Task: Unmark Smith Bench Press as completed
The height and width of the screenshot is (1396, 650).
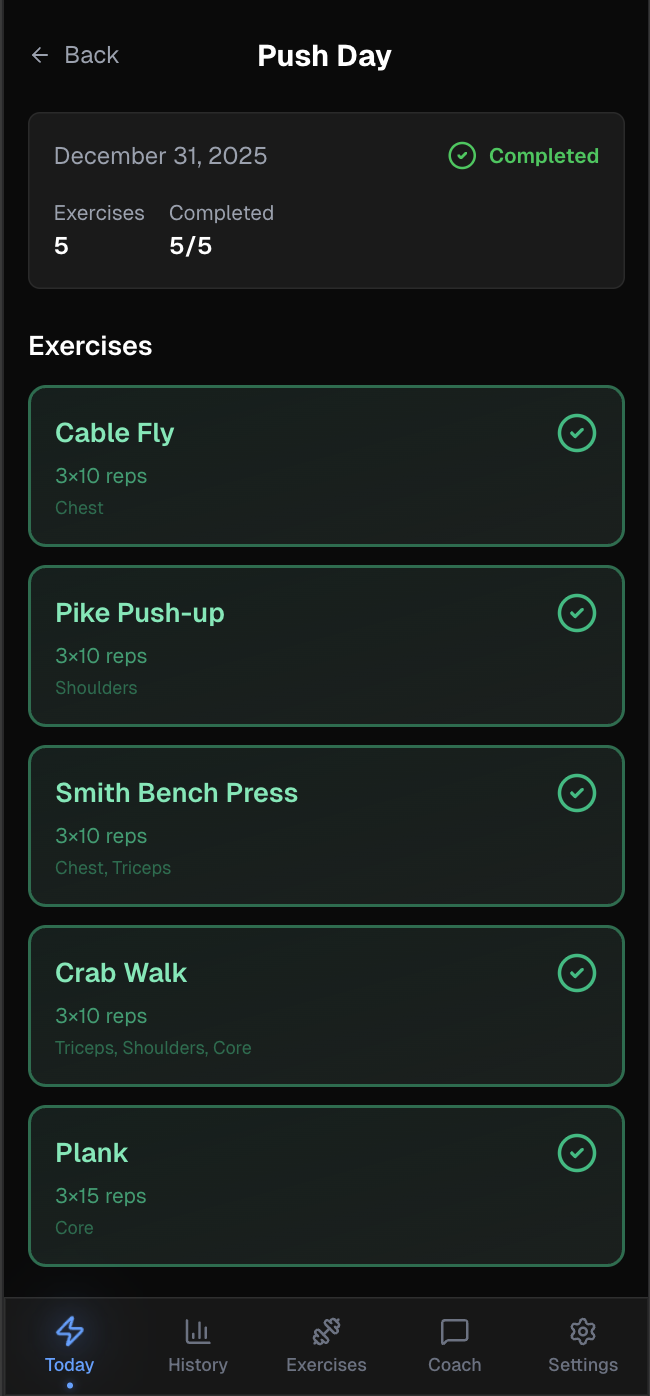Action: tap(576, 793)
